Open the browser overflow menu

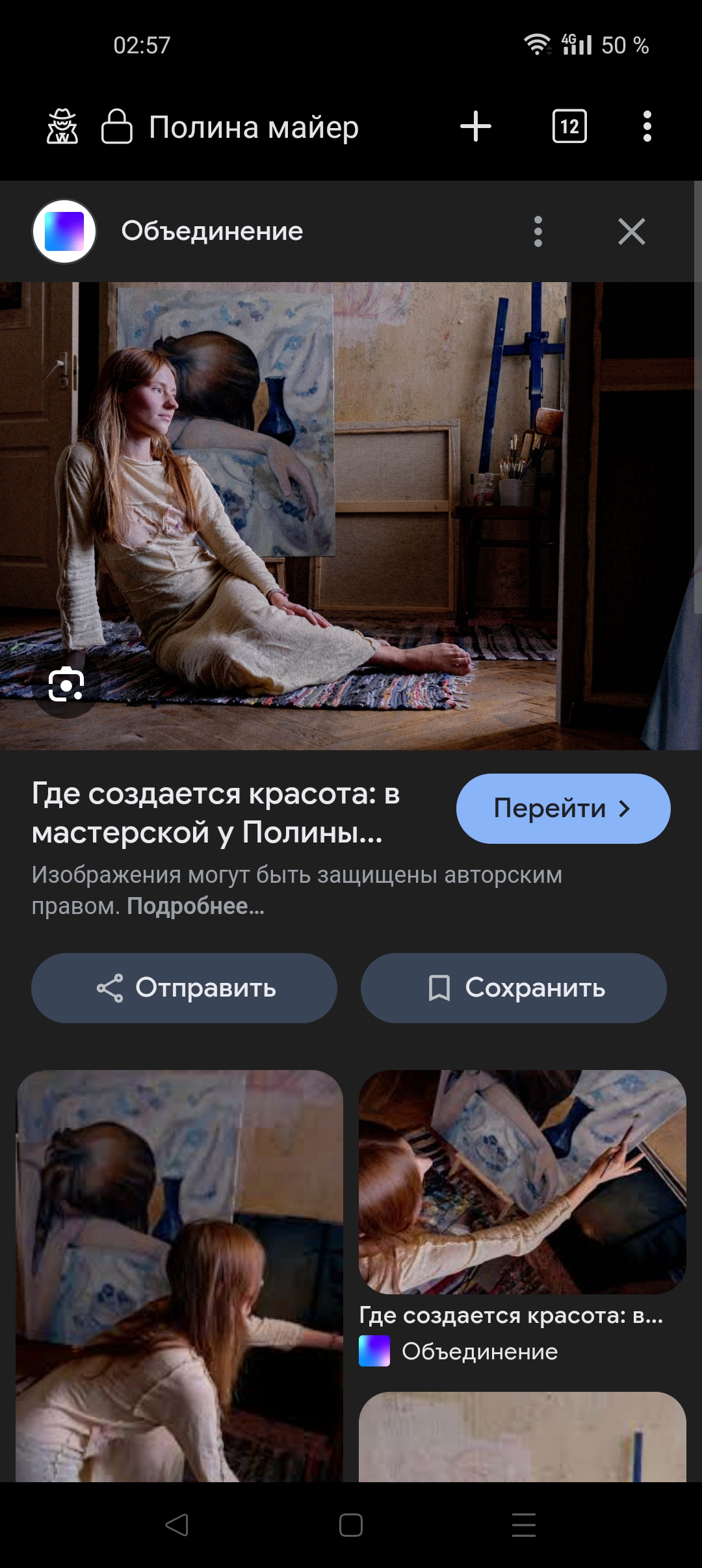(647, 126)
